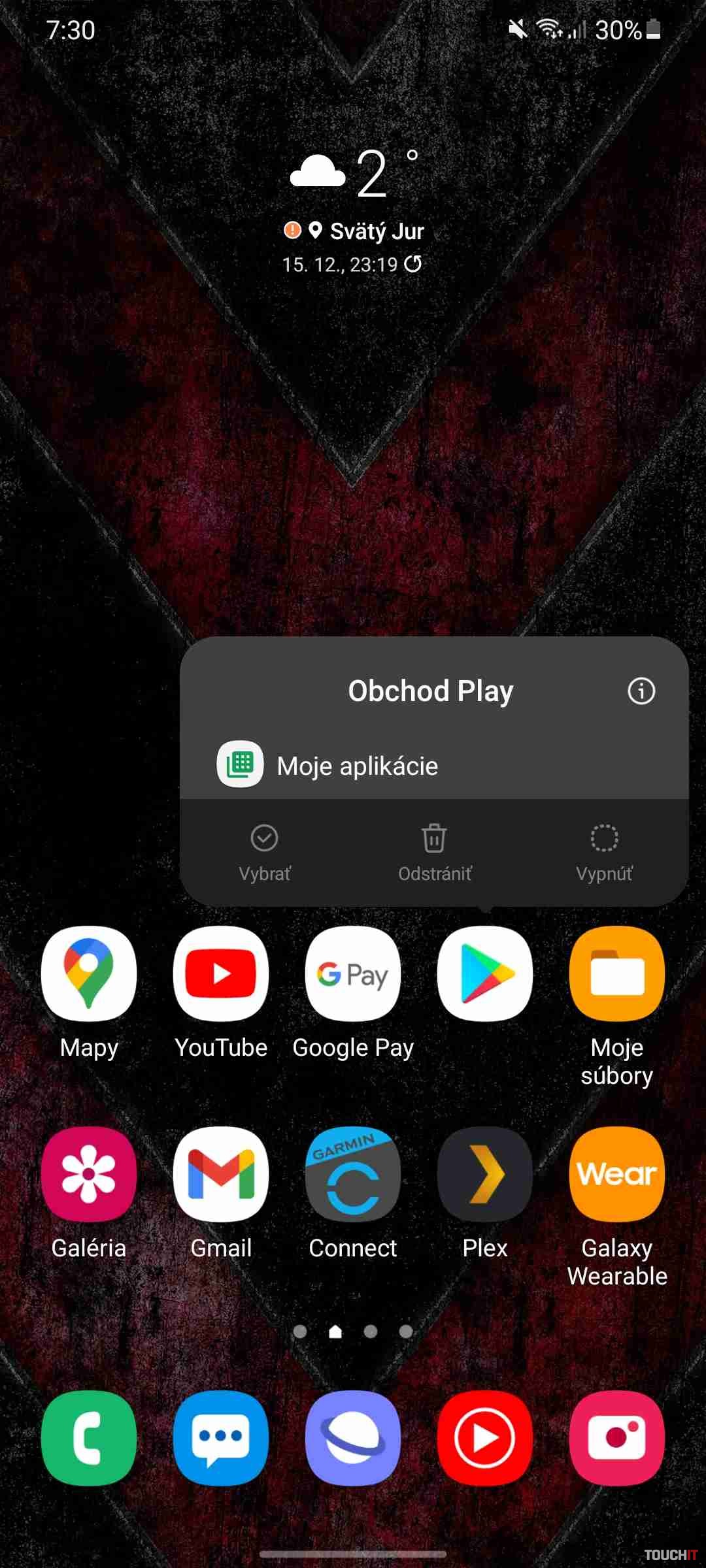Open the green Phone dialer app
Image resolution: width=706 pixels, height=1568 pixels.
click(89, 1438)
